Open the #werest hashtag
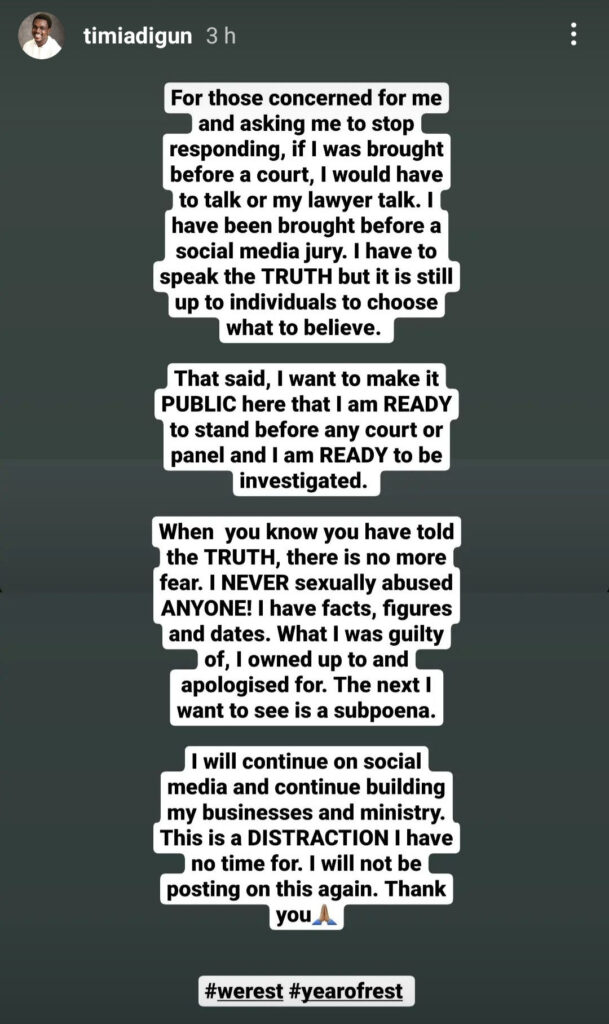The height and width of the screenshot is (1024, 609). [244, 991]
